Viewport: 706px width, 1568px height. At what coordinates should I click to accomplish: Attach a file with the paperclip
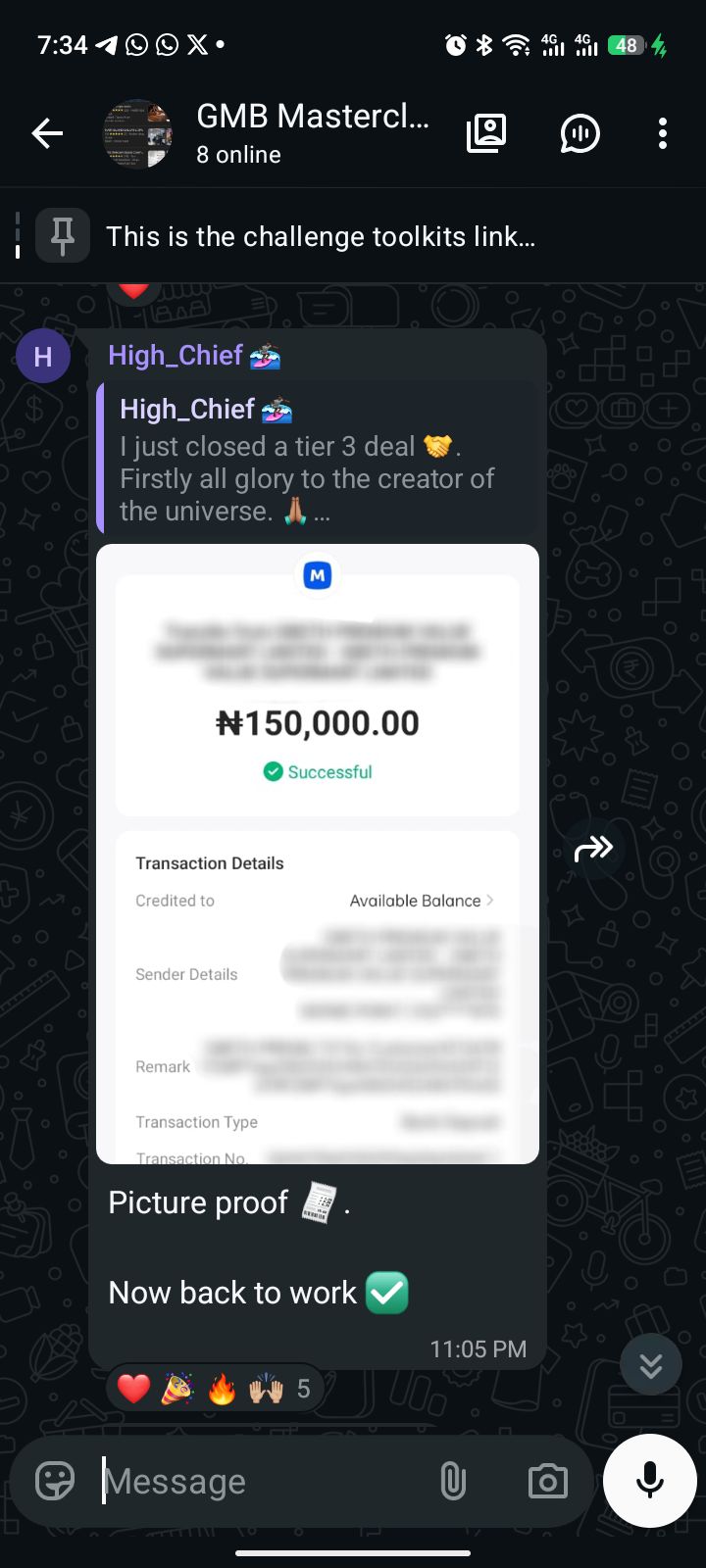tap(453, 1481)
